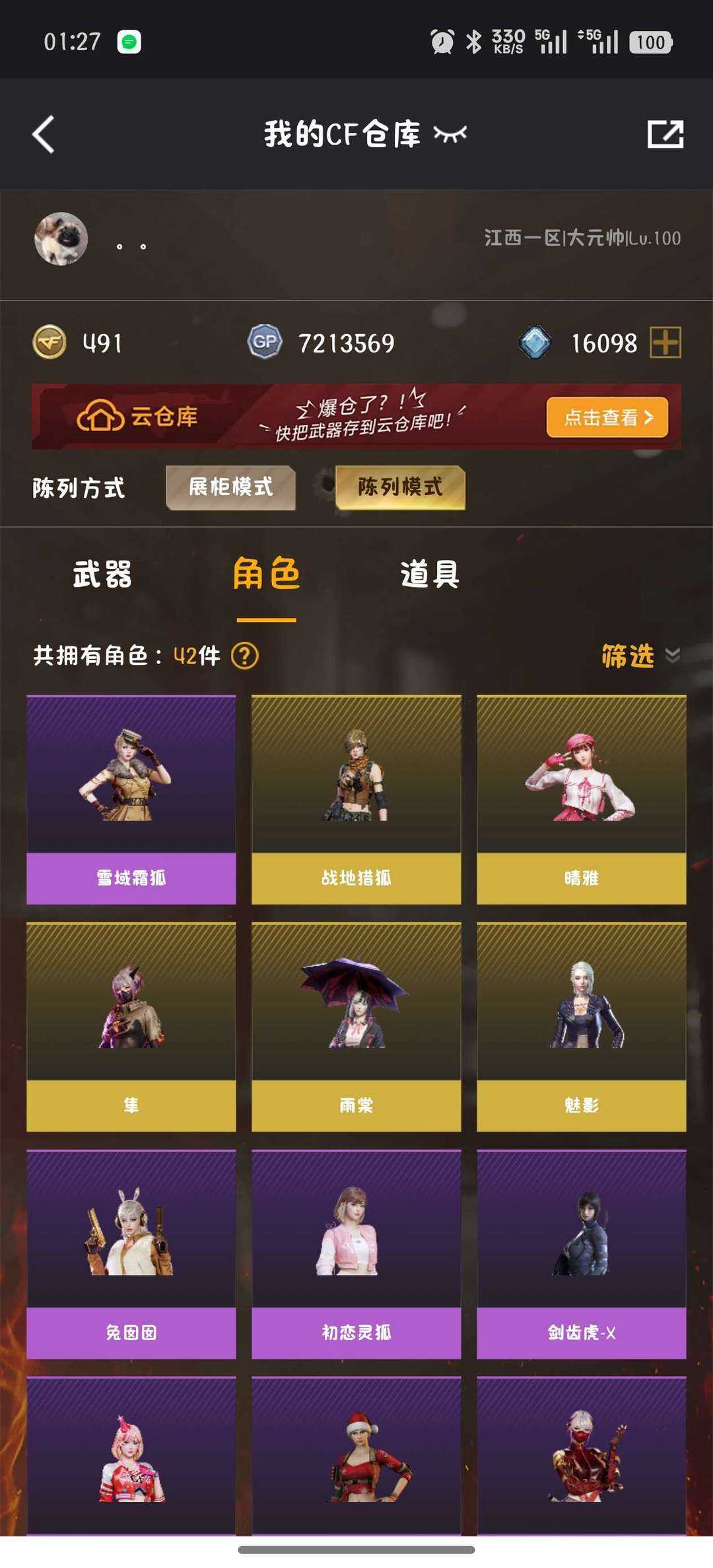This screenshot has width=713, height=1568.
Task: View the 战地猎狐 character card
Action: tap(356, 800)
